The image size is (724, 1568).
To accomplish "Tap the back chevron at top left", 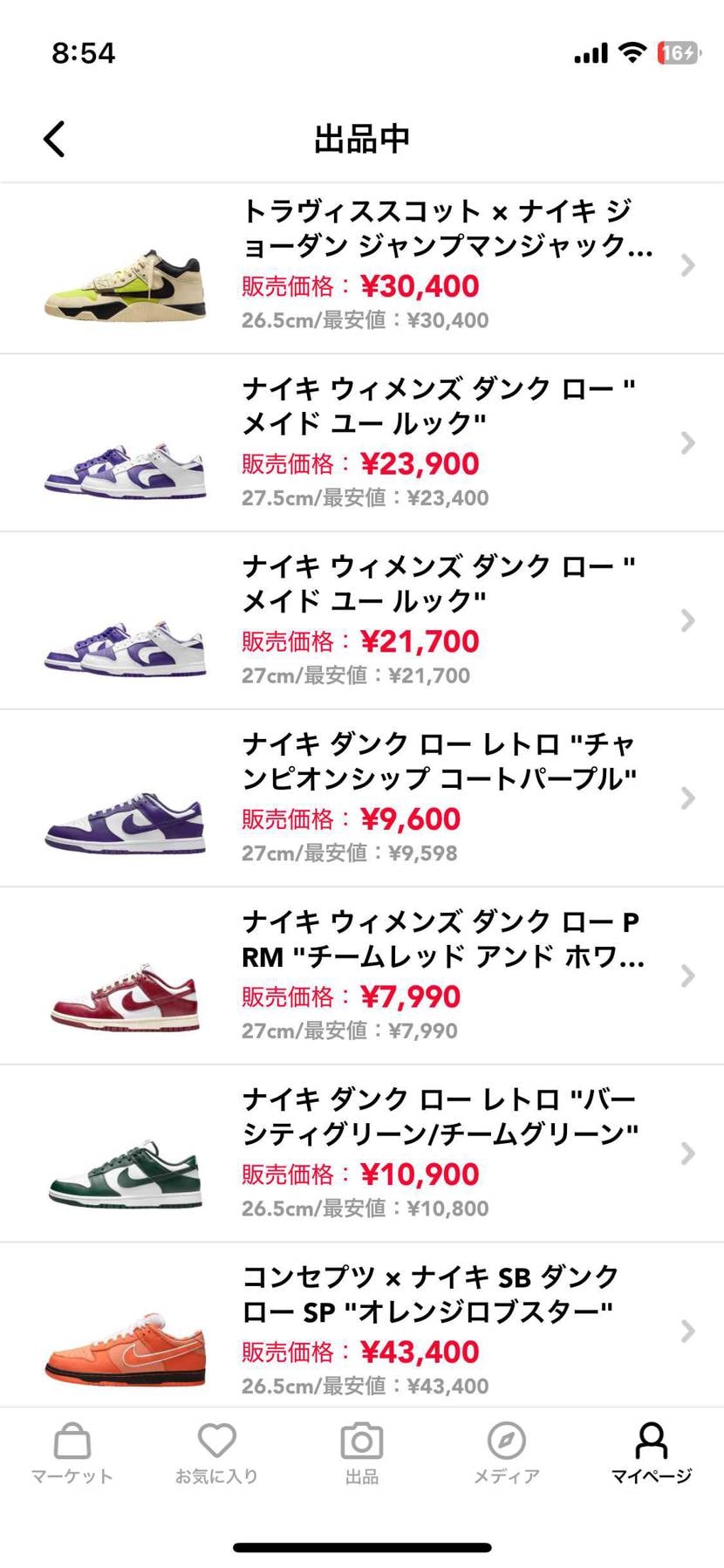I will [54, 138].
